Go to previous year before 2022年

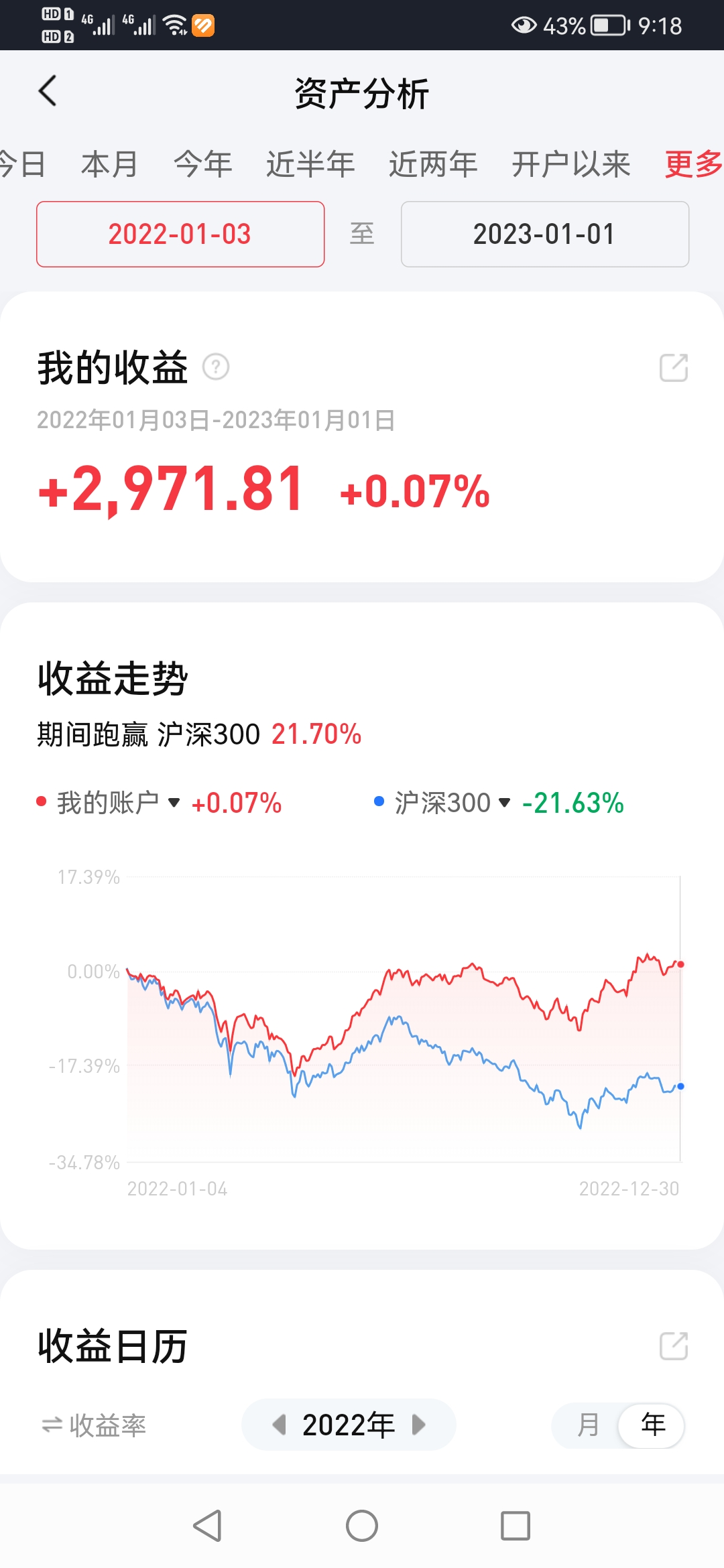(x=279, y=1424)
